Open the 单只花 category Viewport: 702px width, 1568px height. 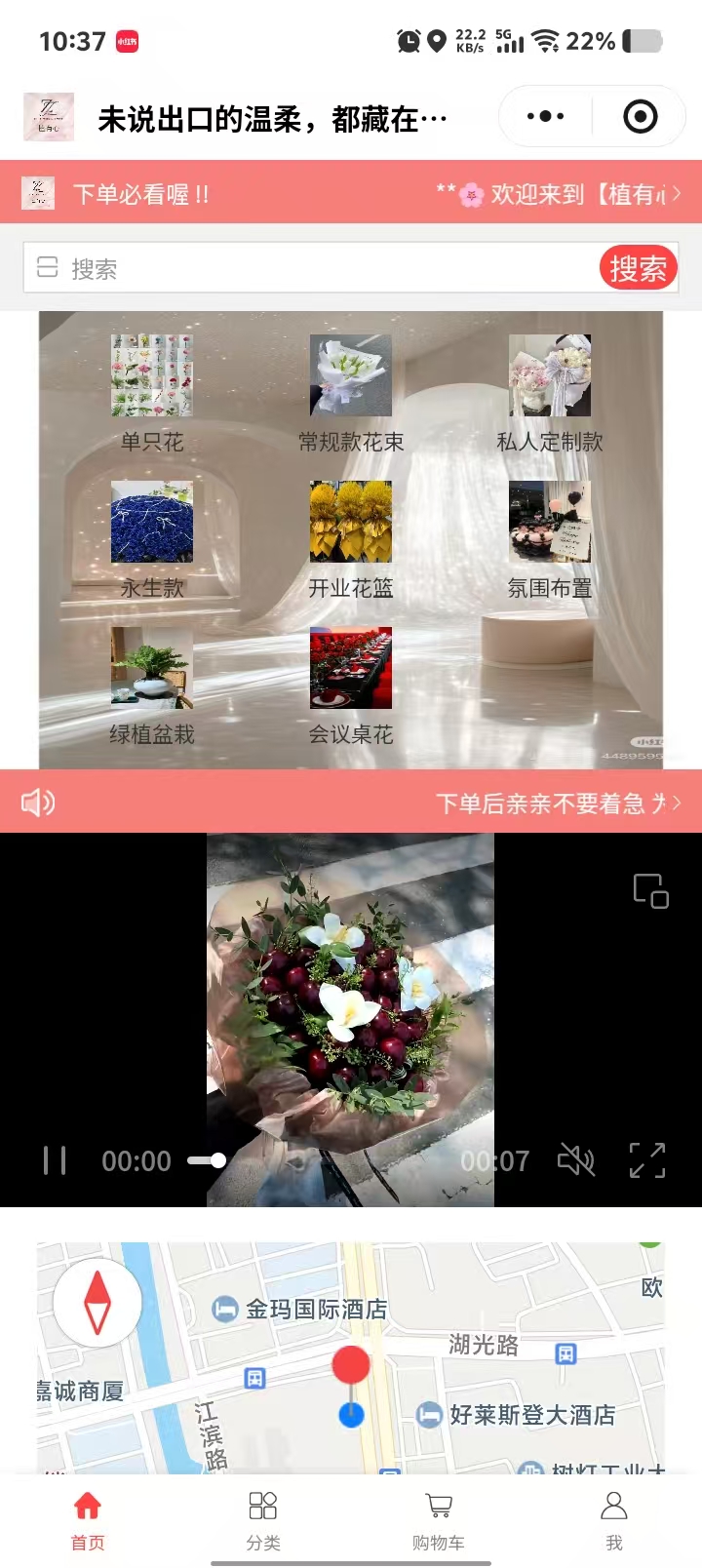click(x=152, y=390)
